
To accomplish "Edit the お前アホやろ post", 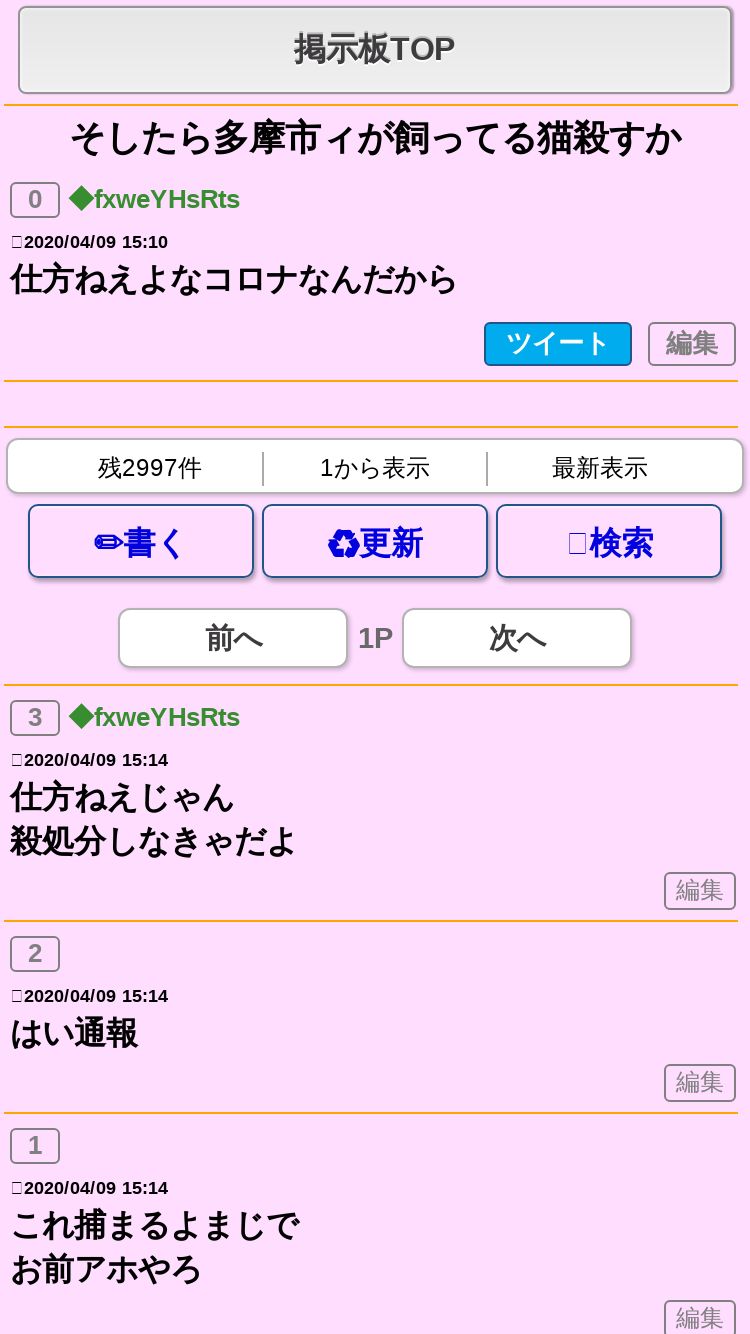I will pos(700,1317).
